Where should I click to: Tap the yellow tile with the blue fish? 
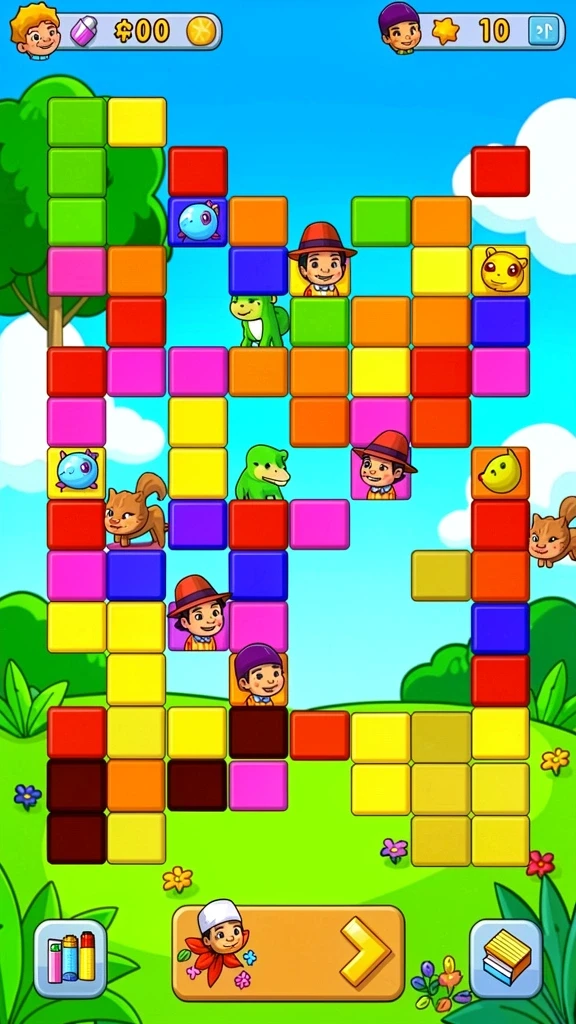pos(76,472)
